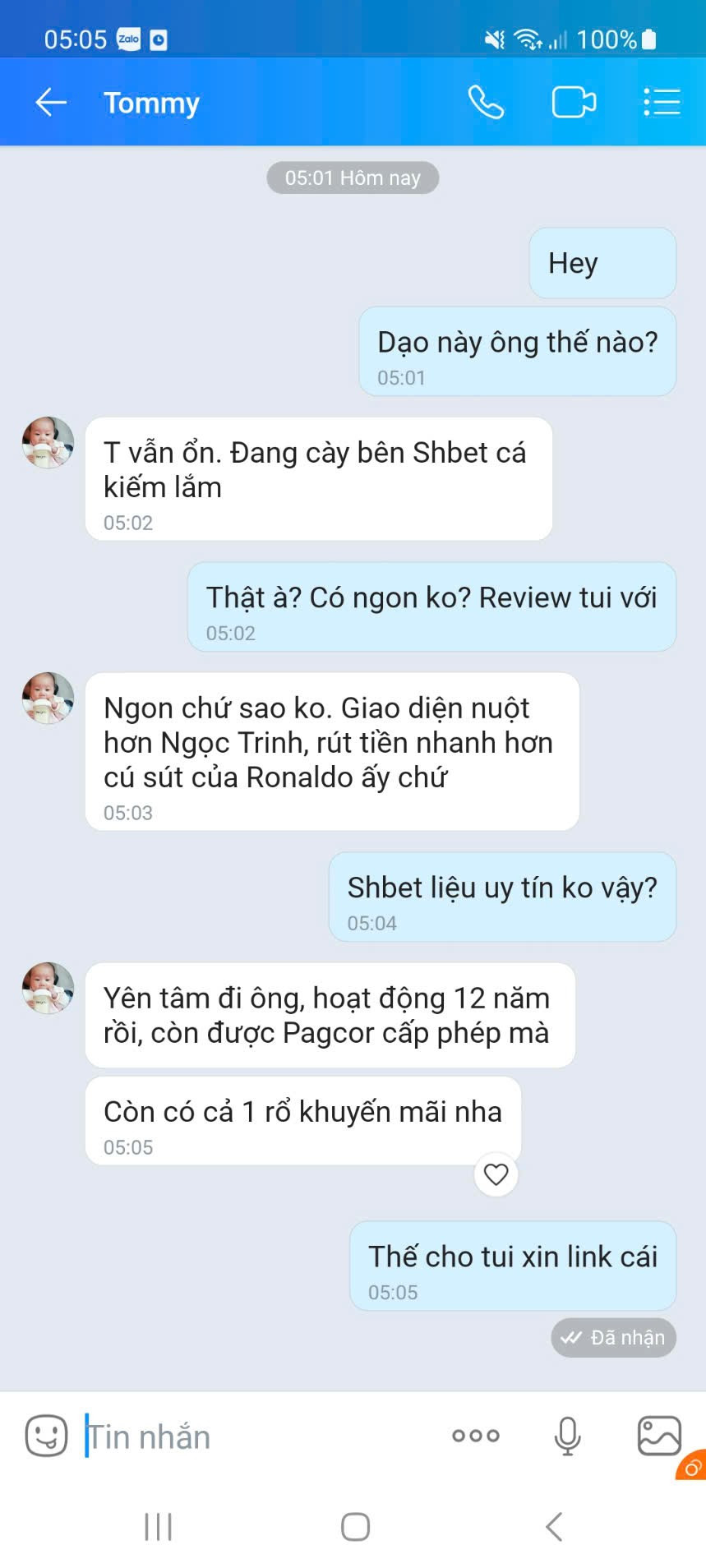Start a video call with Tommy
This screenshot has width=706, height=1568.
[x=574, y=103]
